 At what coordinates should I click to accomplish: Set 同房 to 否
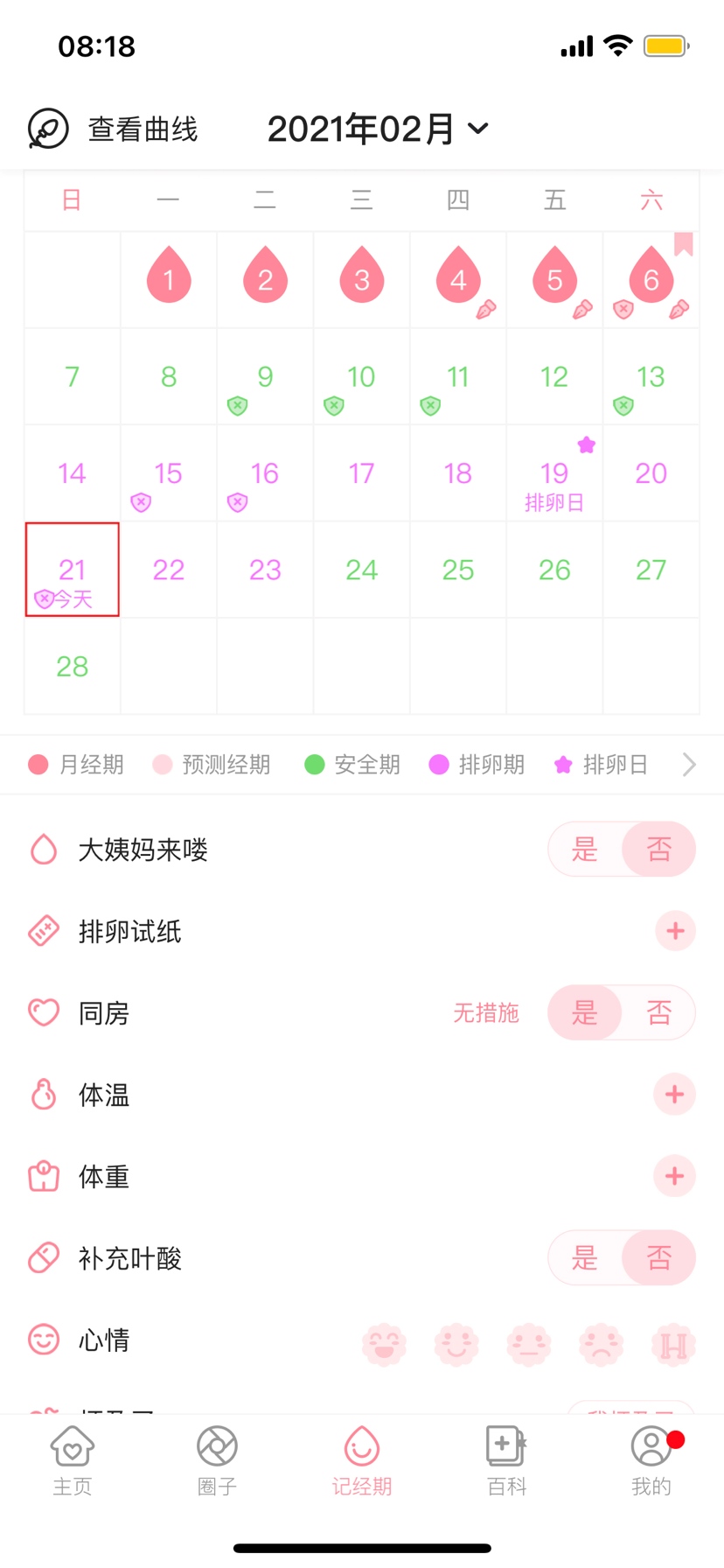pos(658,1012)
